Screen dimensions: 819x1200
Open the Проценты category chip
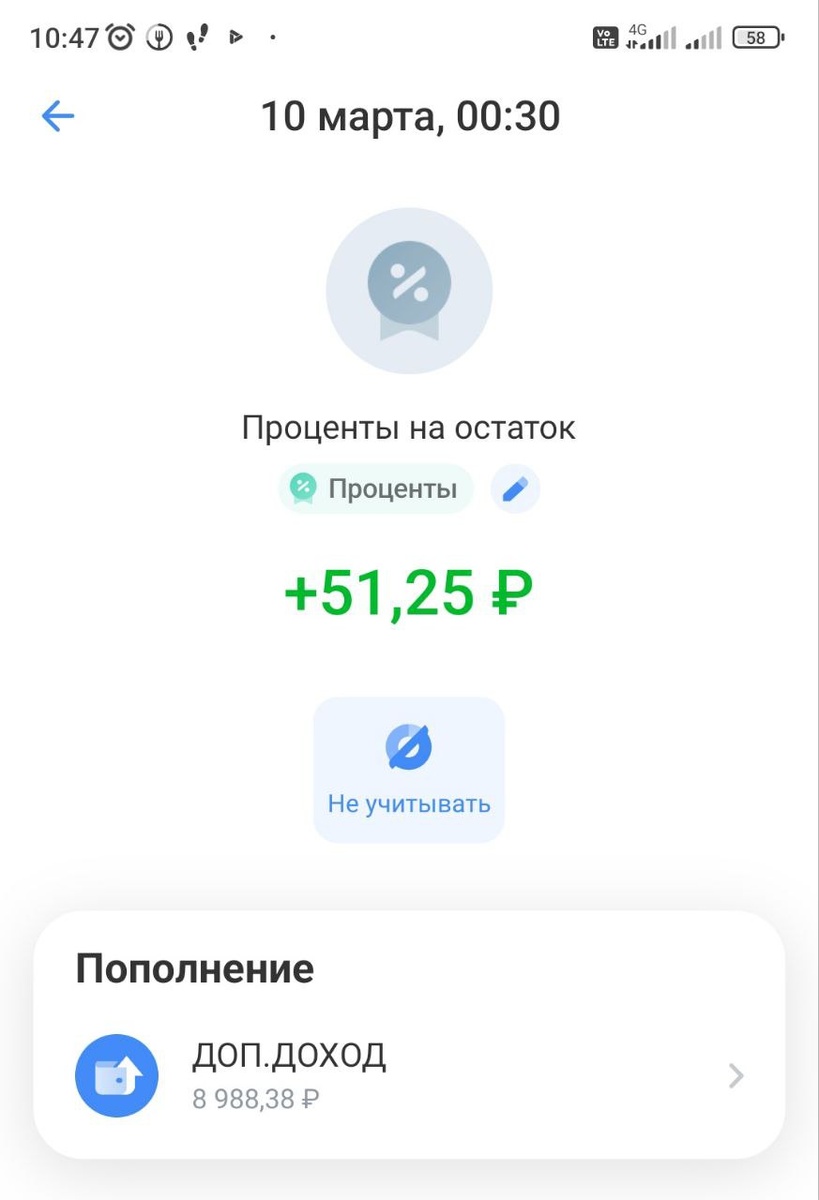[375, 489]
